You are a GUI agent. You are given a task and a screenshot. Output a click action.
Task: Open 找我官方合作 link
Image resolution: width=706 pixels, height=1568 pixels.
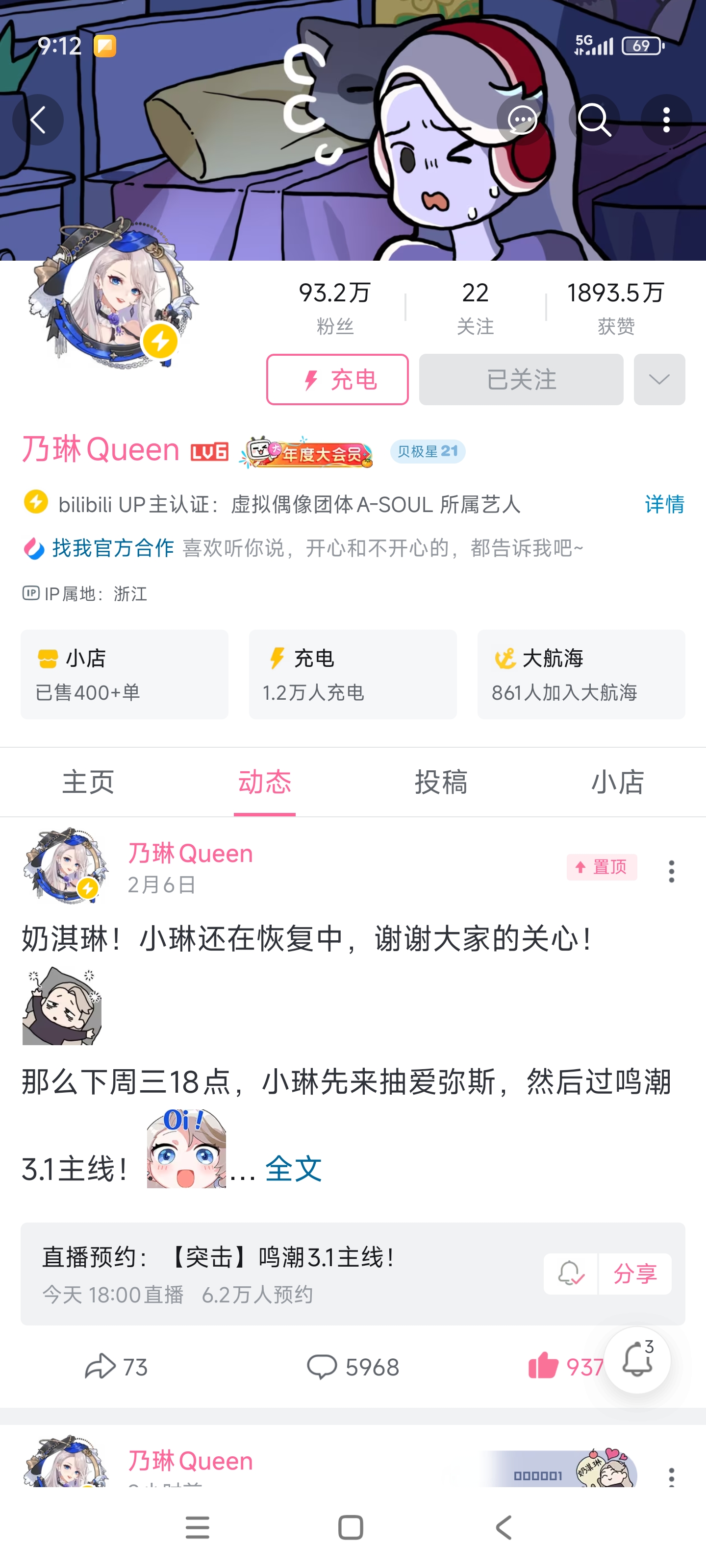pos(113,548)
